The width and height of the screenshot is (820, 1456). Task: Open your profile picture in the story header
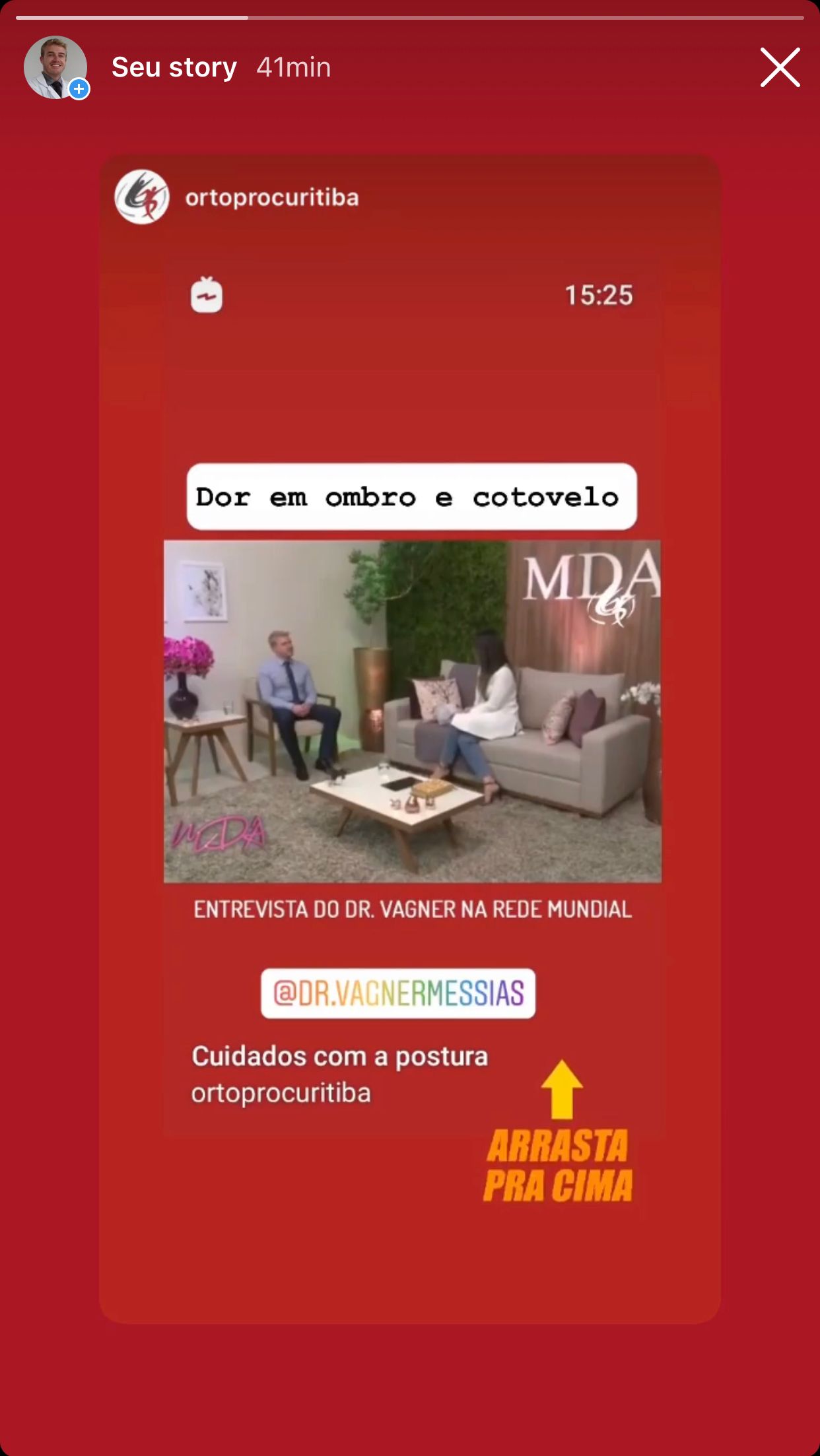coord(55,67)
